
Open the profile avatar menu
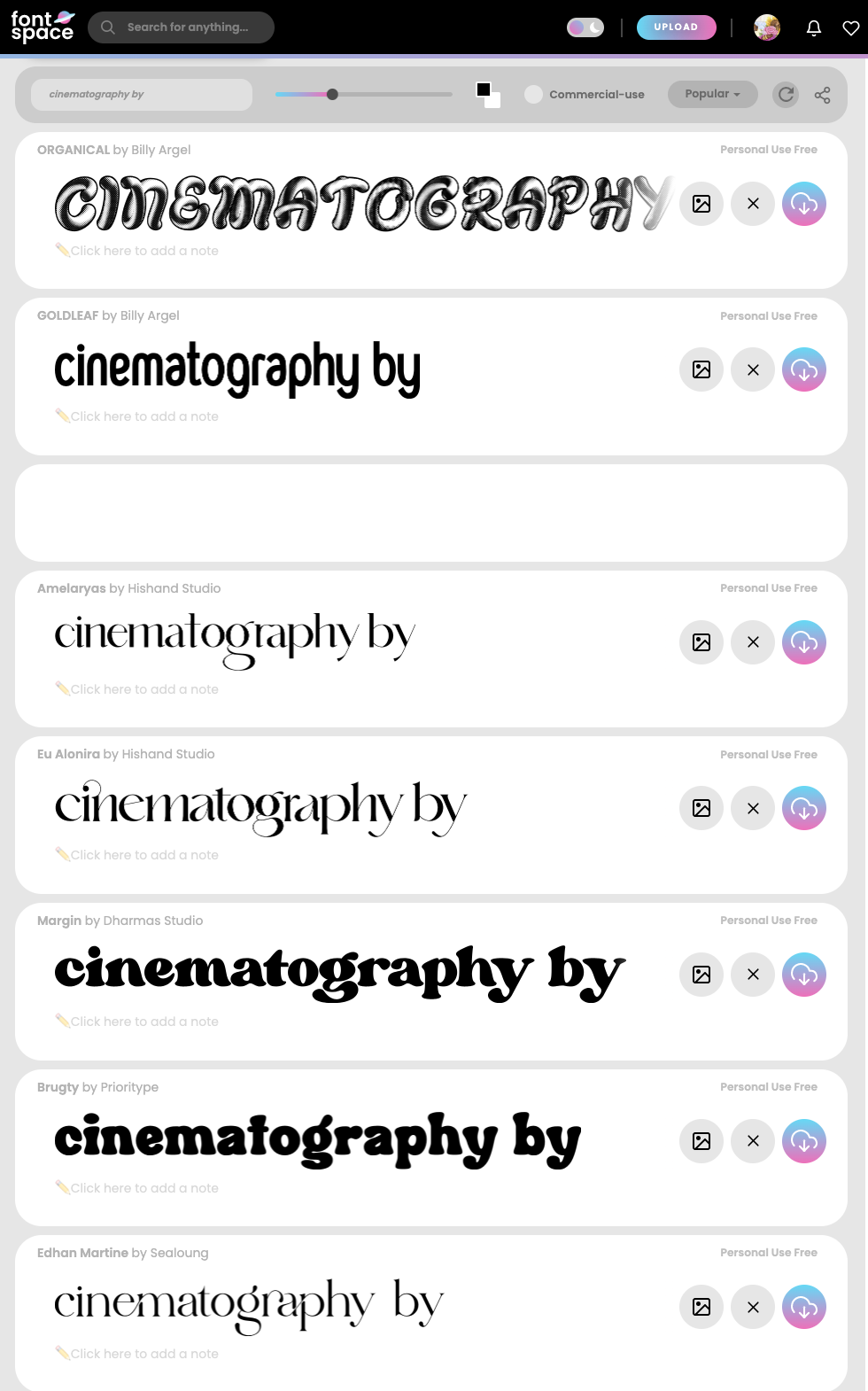pyautogui.click(x=767, y=27)
